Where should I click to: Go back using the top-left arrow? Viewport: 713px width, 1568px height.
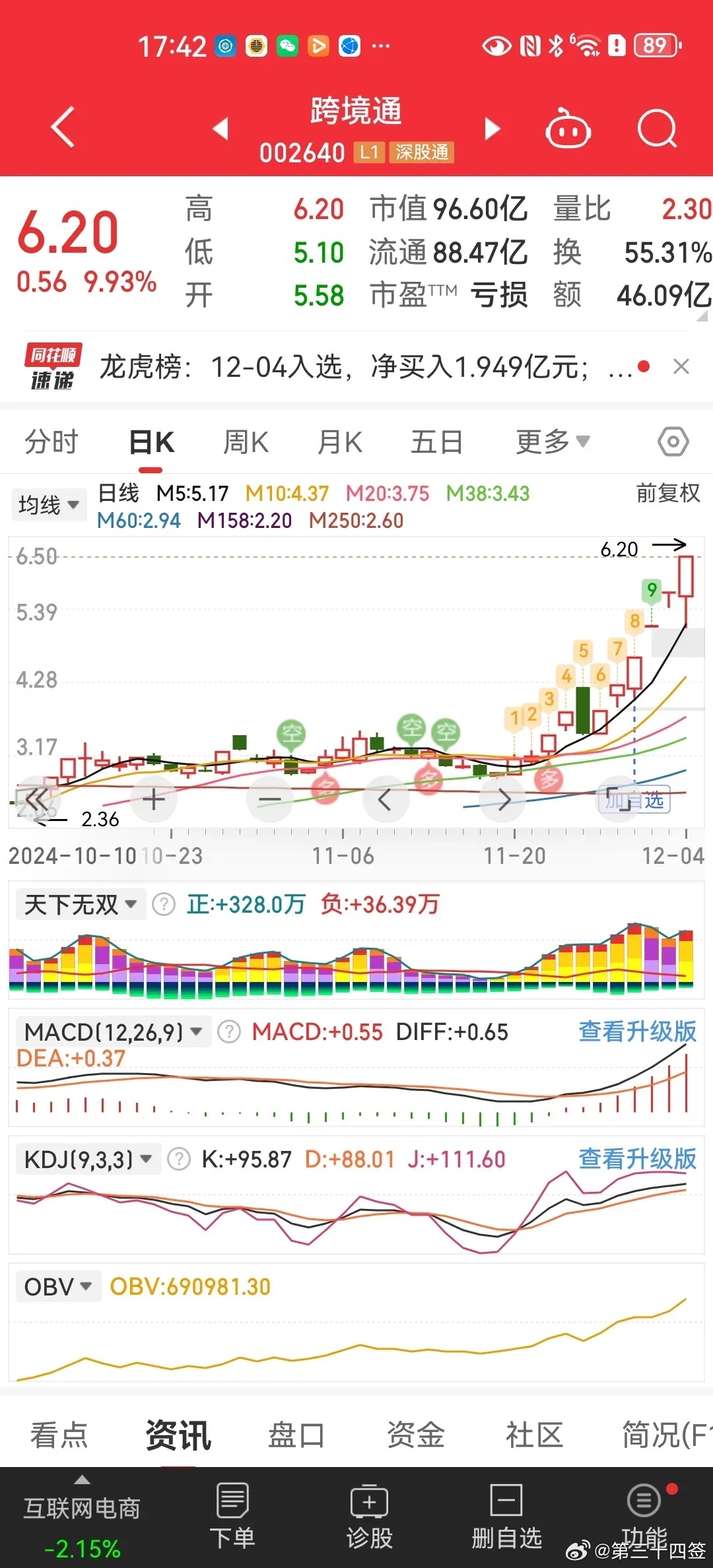[63, 127]
